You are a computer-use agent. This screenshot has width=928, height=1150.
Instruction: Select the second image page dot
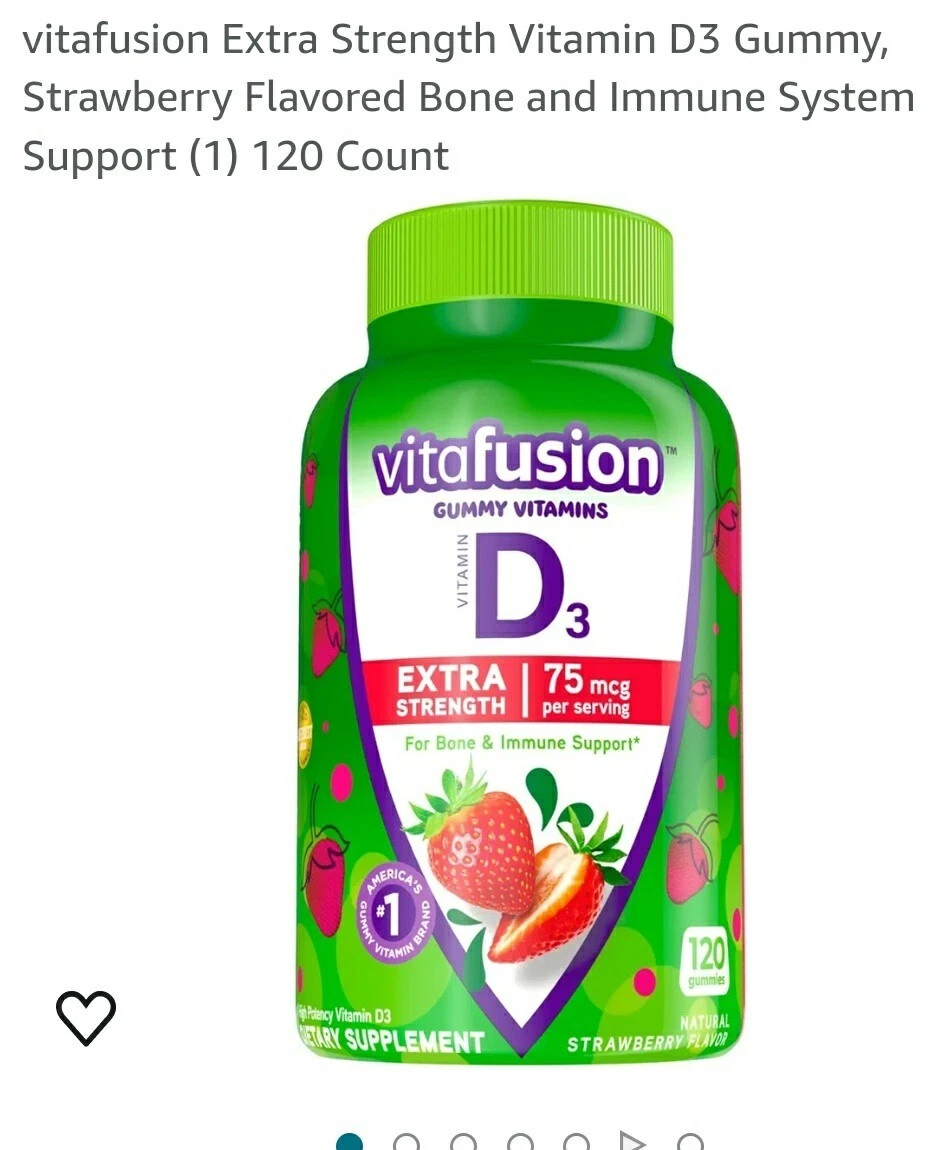click(406, 1142)
